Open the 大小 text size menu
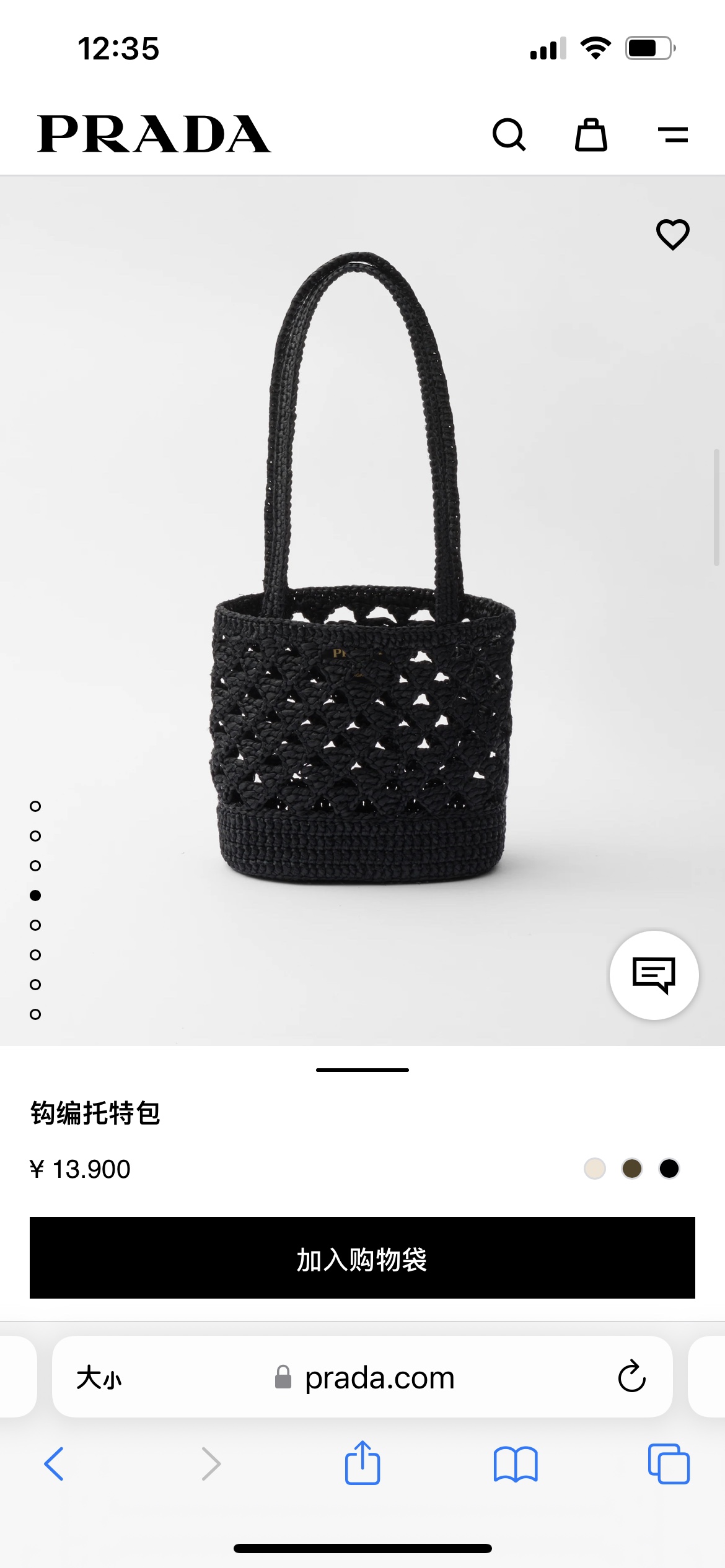The image size is (725, 1568). click(x=99, y=1377)
